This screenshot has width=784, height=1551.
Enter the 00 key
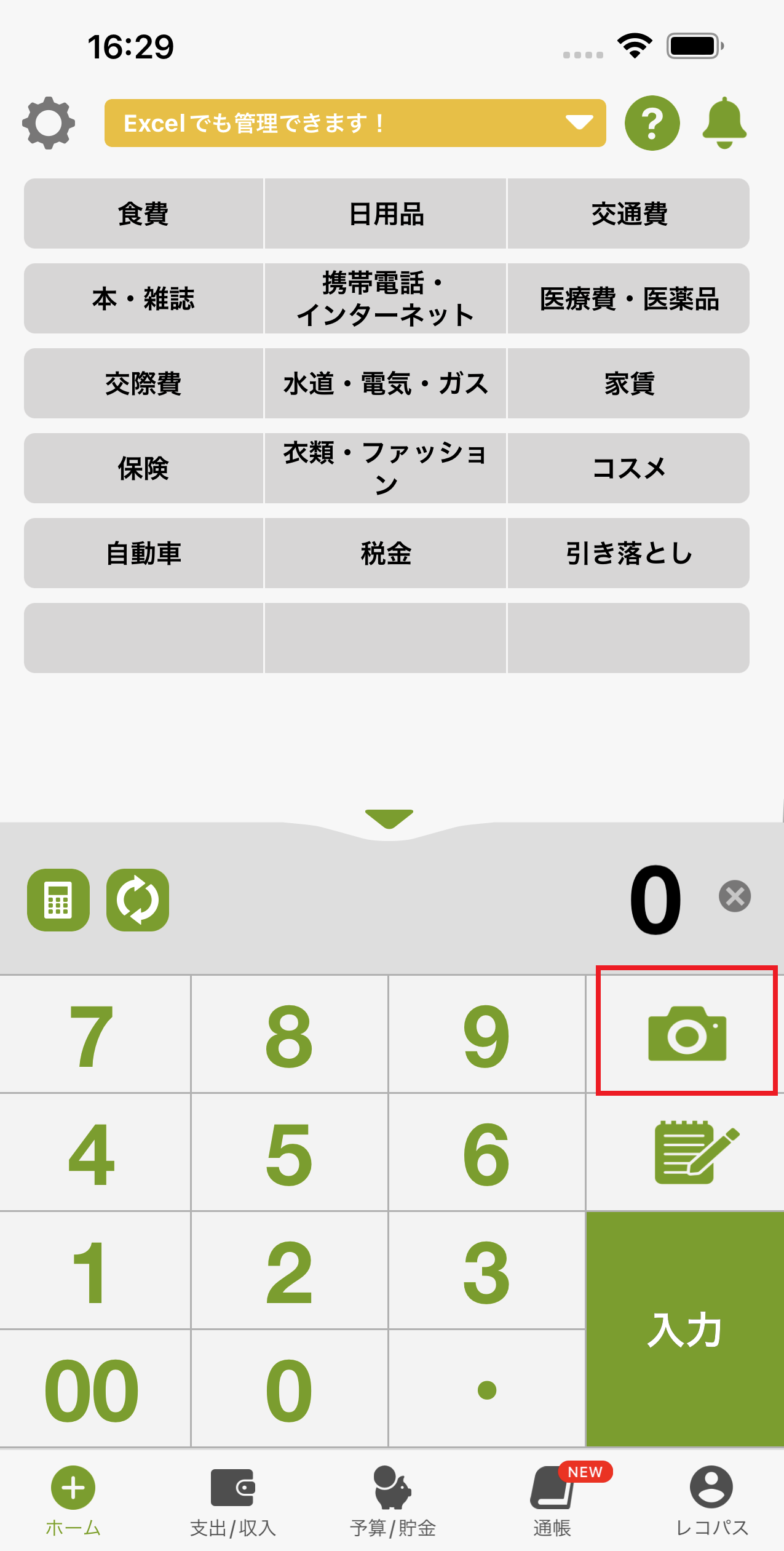coord(92,1389)
